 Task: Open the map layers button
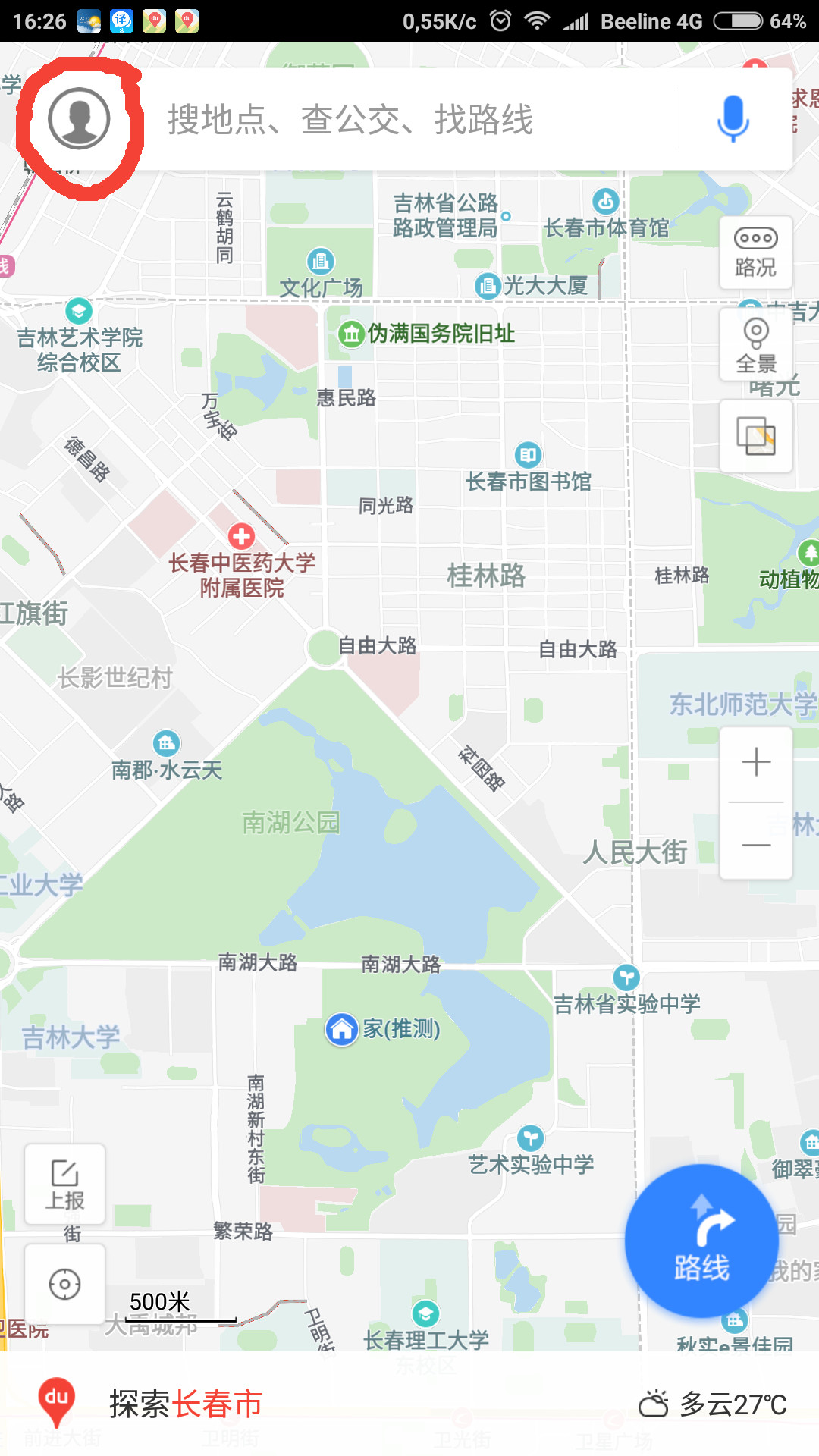tap(755, 437)
